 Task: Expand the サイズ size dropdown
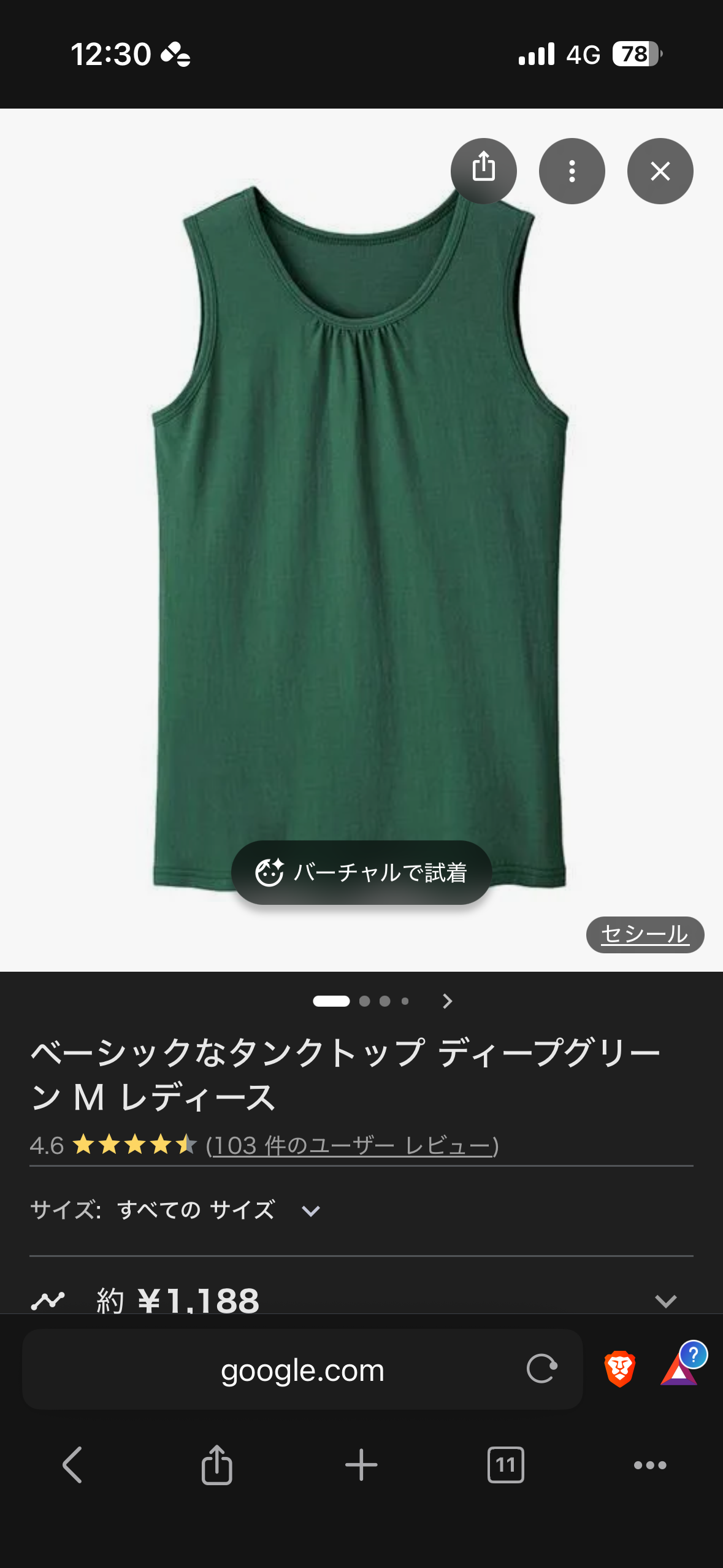[311, 1210]
